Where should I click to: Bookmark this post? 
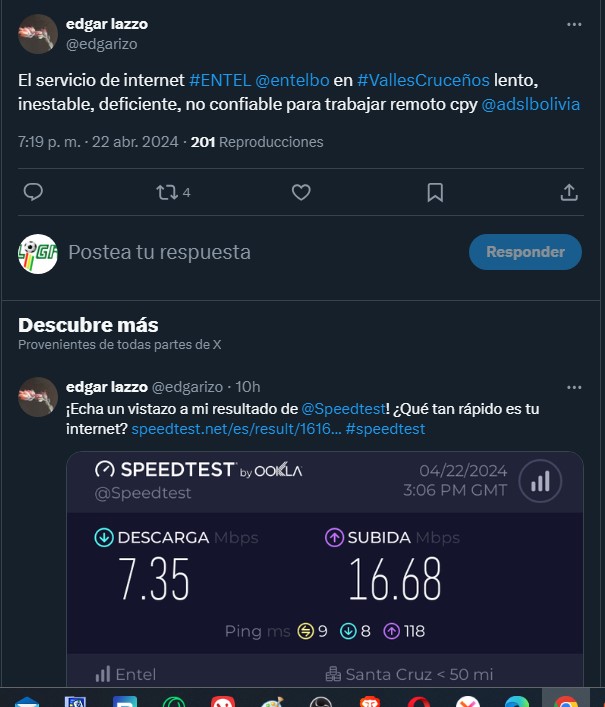coord(435,192)
